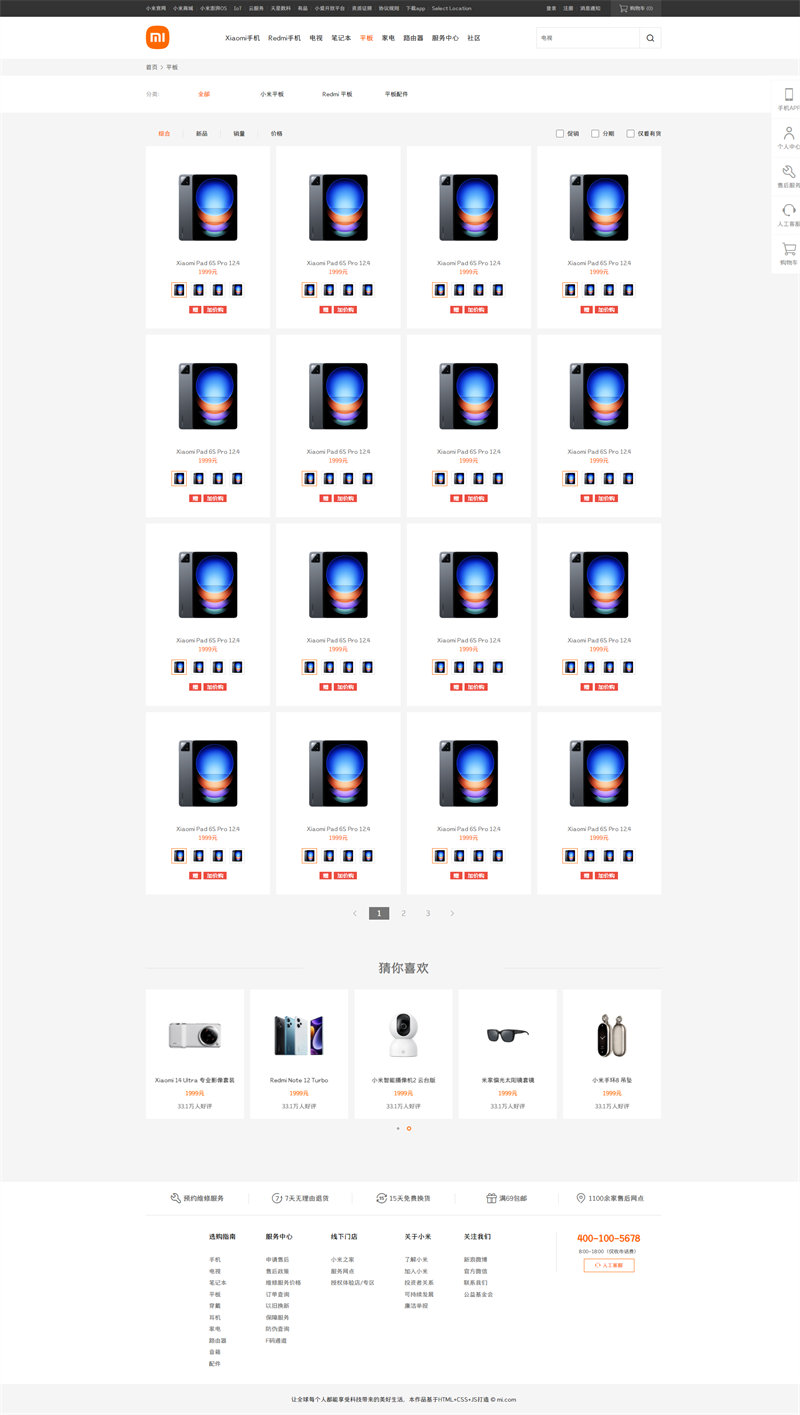Go to page 2 of results

[403, 913]
